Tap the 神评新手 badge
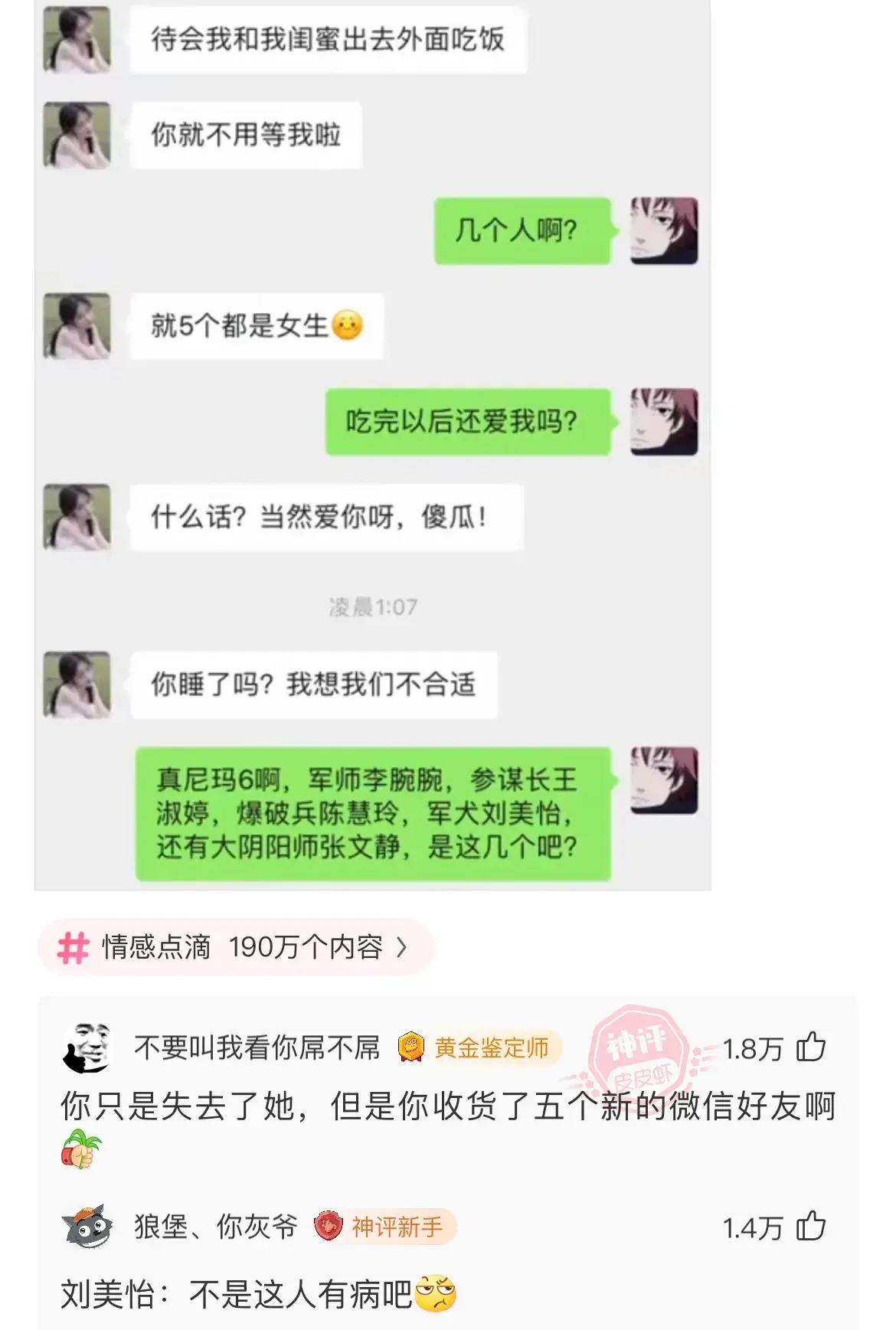 (385, 1227)
